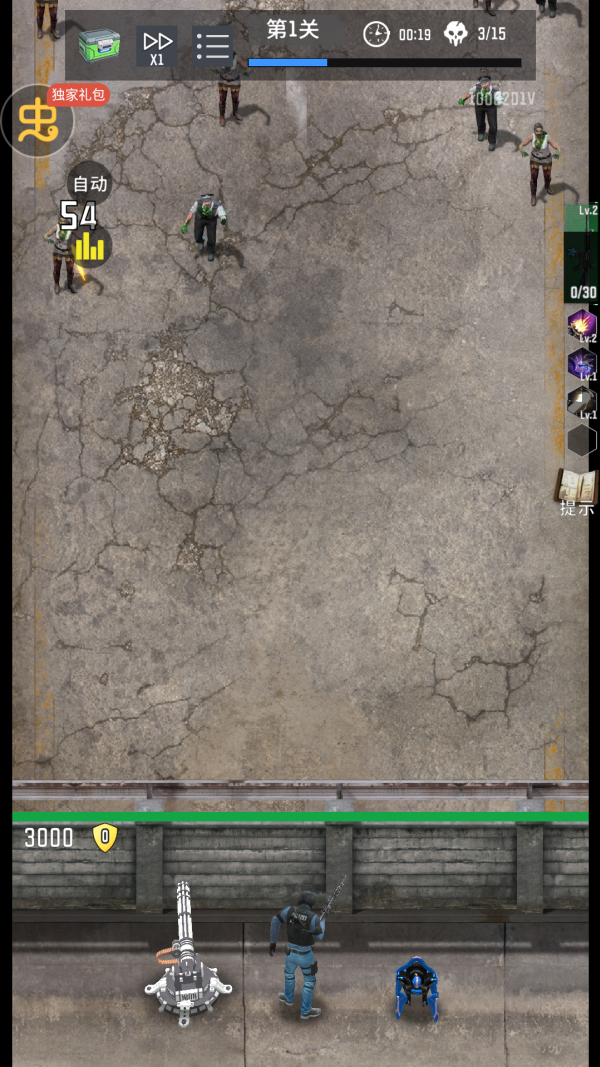Select the grey Lv.1 skill hexagon
This screenshot has height=1067, width=600.
tap(582, 401)
